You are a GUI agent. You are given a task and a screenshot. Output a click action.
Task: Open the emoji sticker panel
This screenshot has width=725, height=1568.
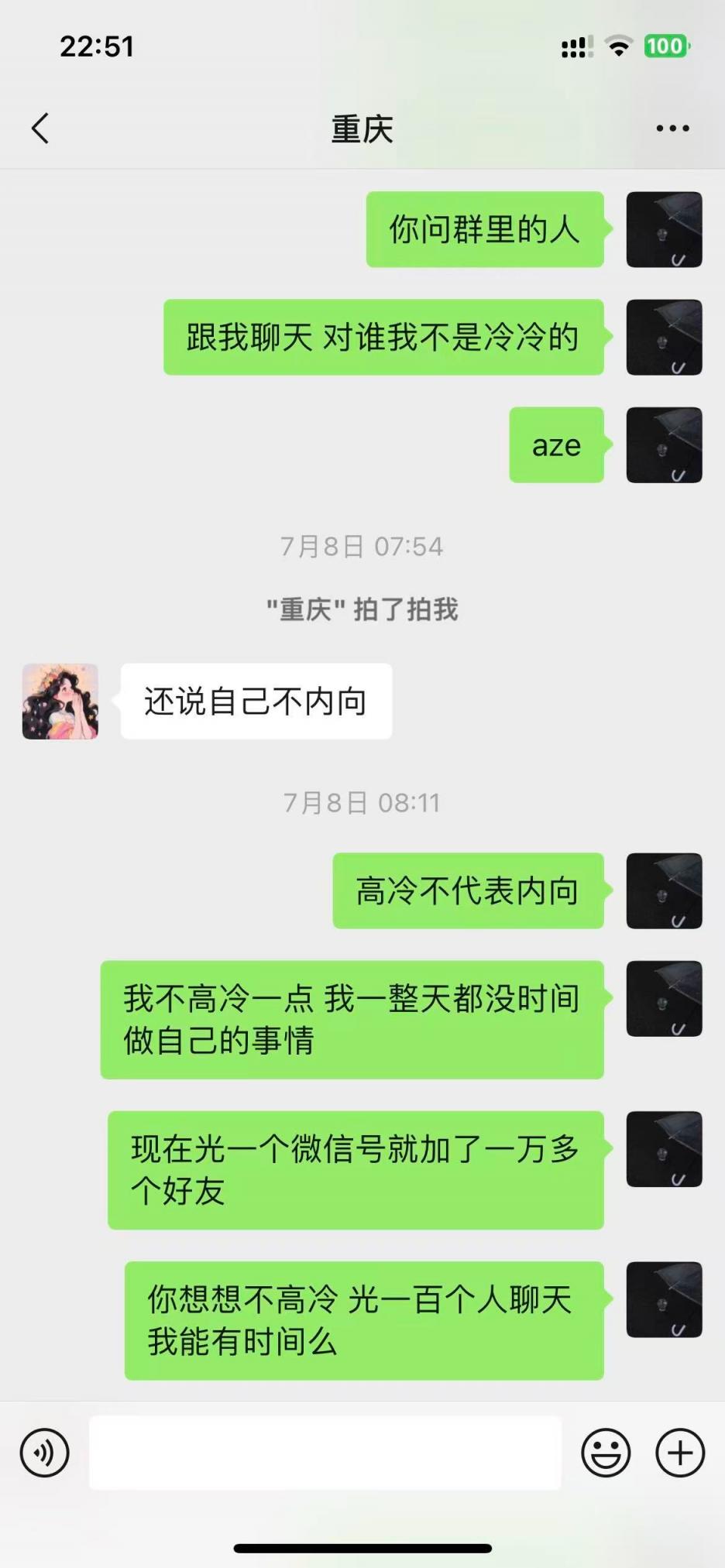[x=606, y=1453]
